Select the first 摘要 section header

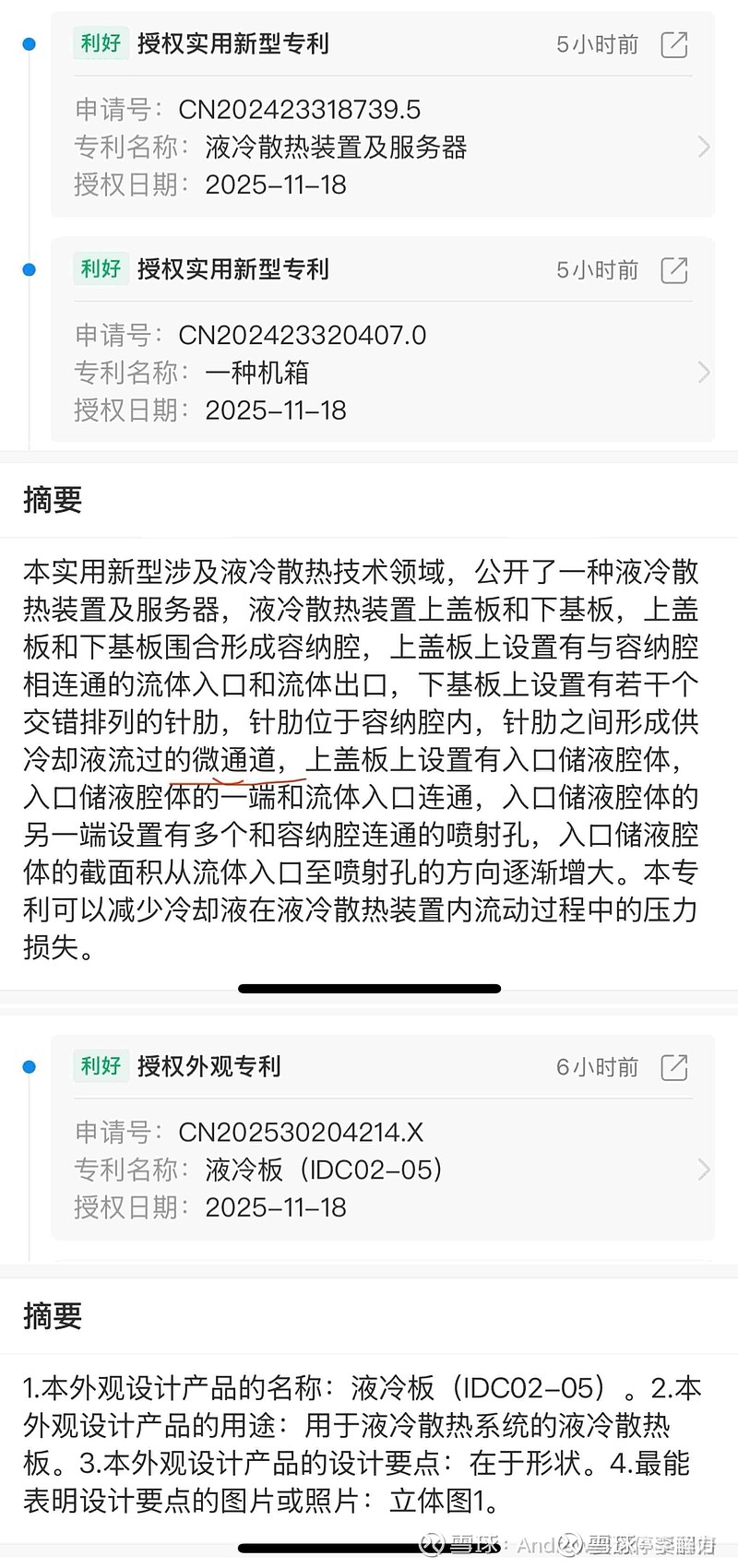[x=52, y=500]
